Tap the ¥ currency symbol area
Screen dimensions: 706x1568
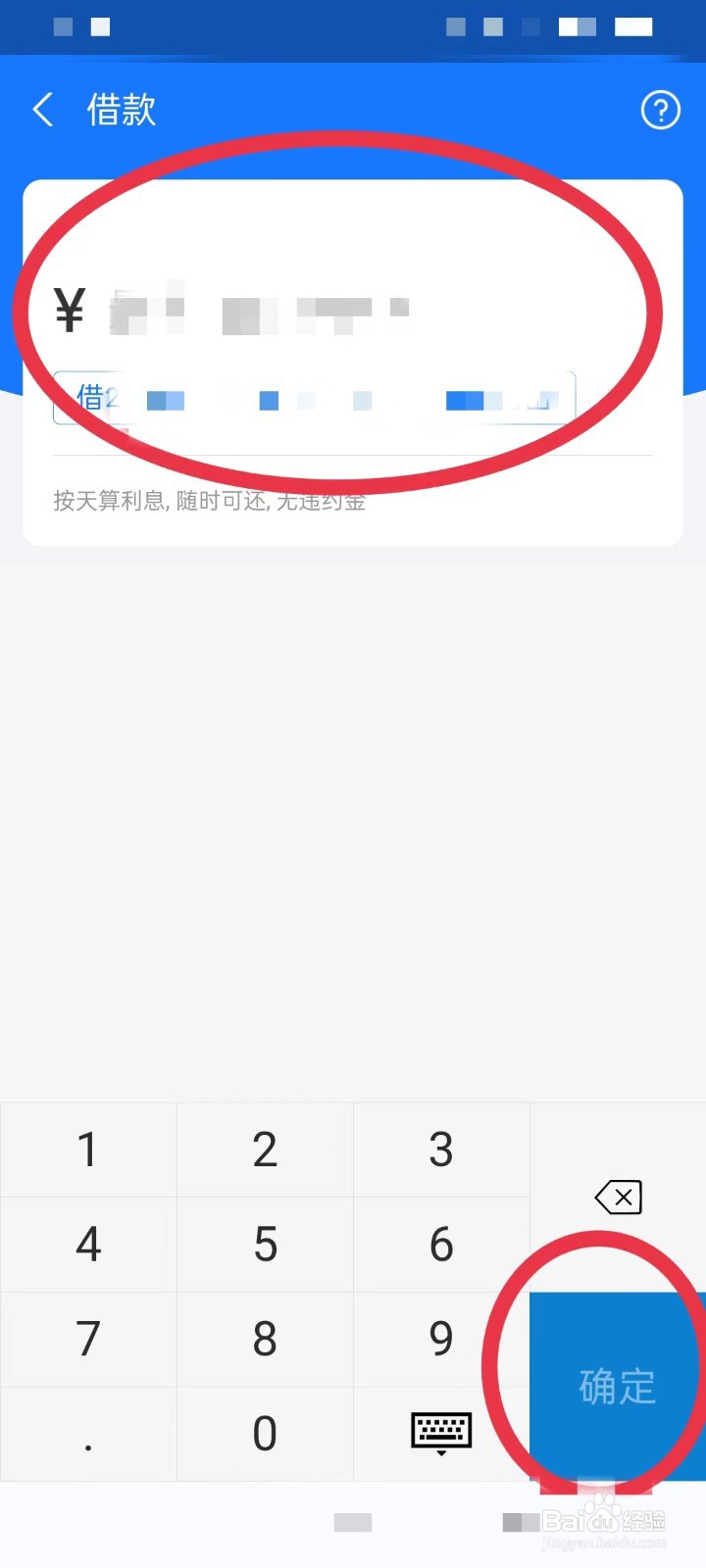[x=69, y=309]
